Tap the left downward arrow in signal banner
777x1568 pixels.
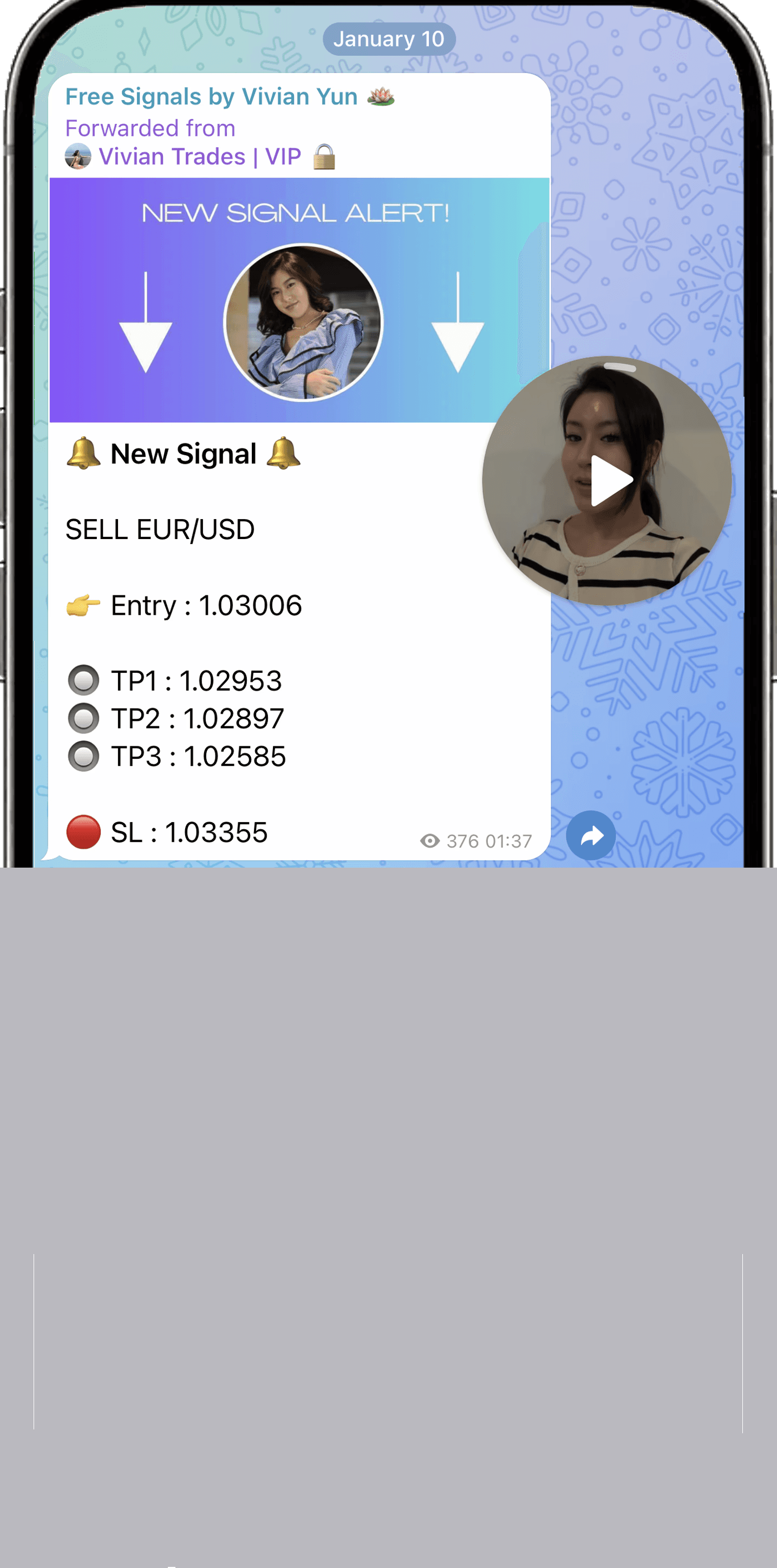(x=145, y=329)
